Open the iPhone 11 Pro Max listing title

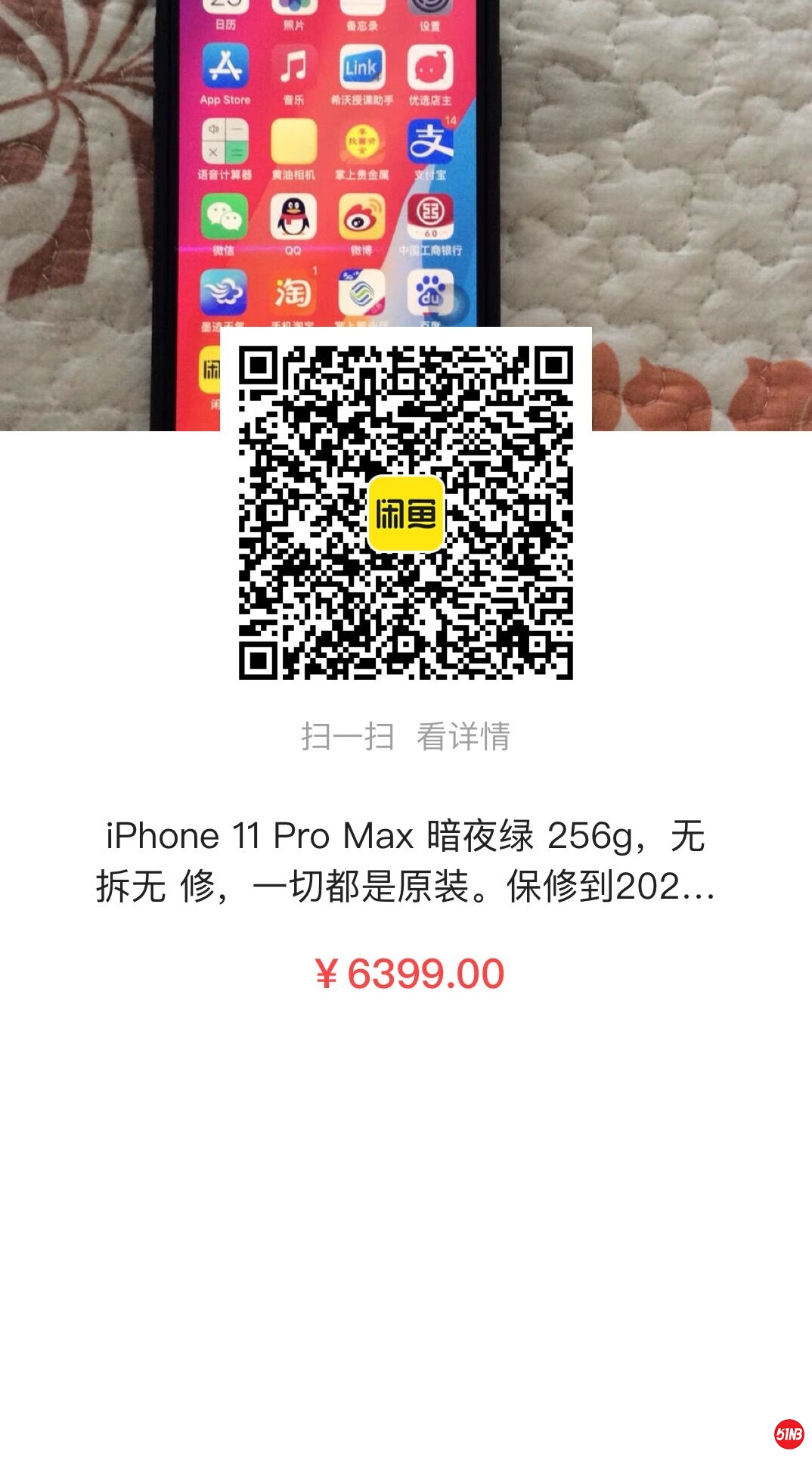[x=406, y=862]
